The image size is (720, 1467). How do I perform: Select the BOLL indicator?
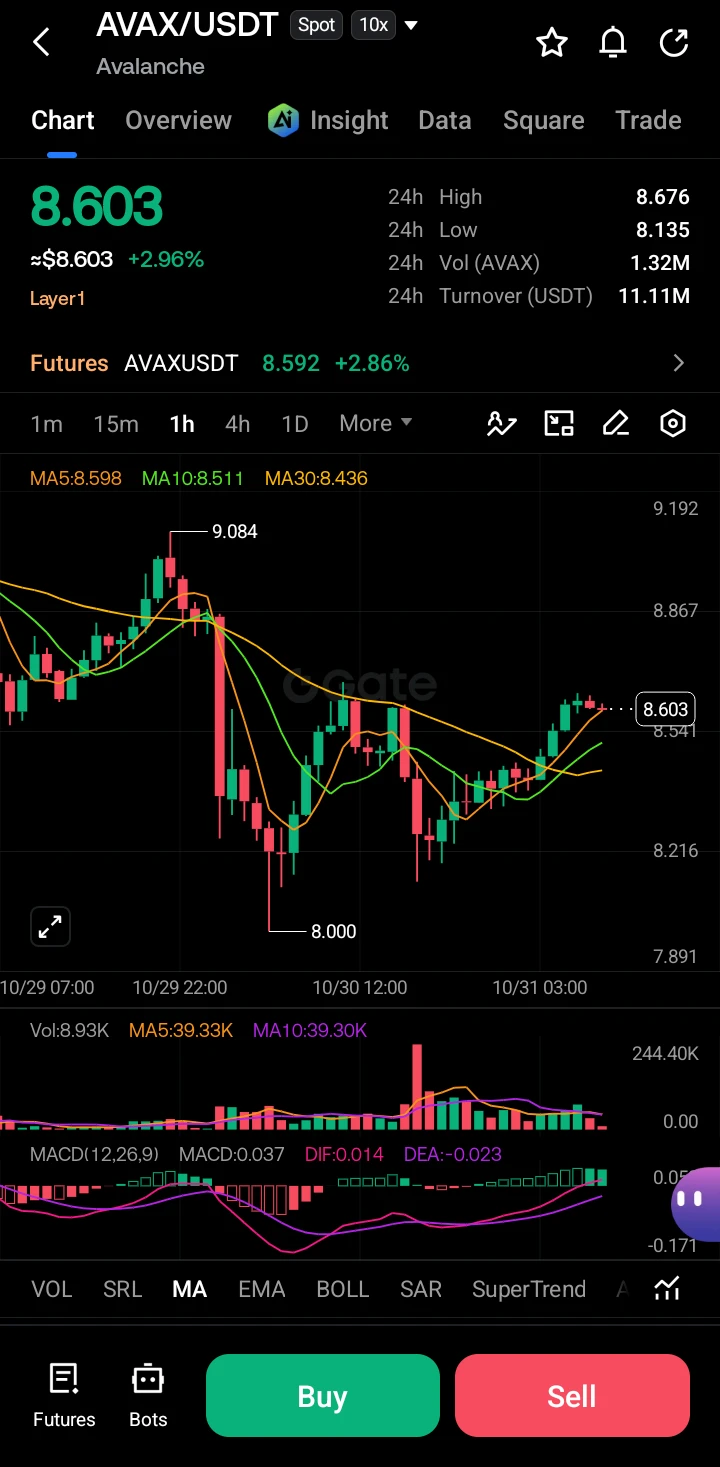pos(343,1289)
